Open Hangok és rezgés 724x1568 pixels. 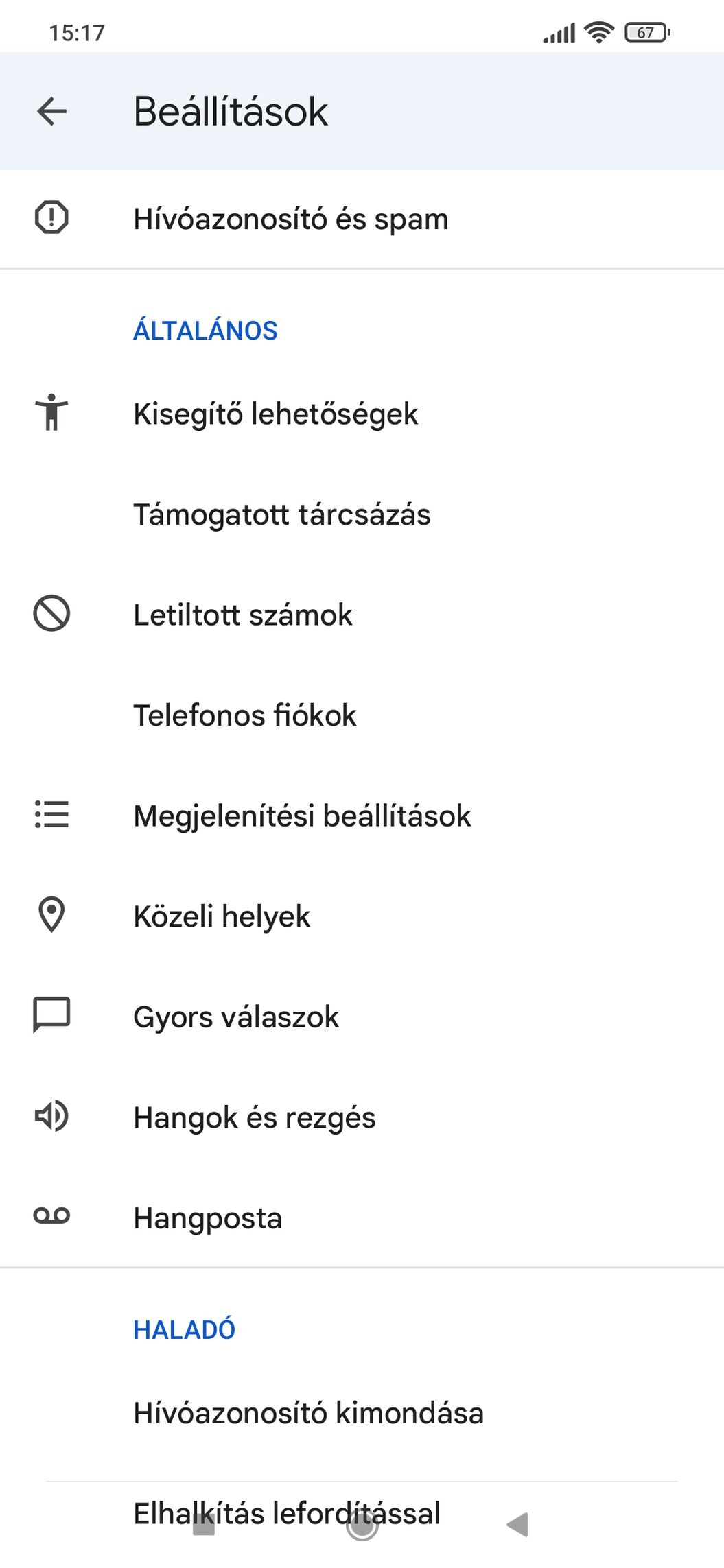pyautogui.click(x=362, y=1117)
